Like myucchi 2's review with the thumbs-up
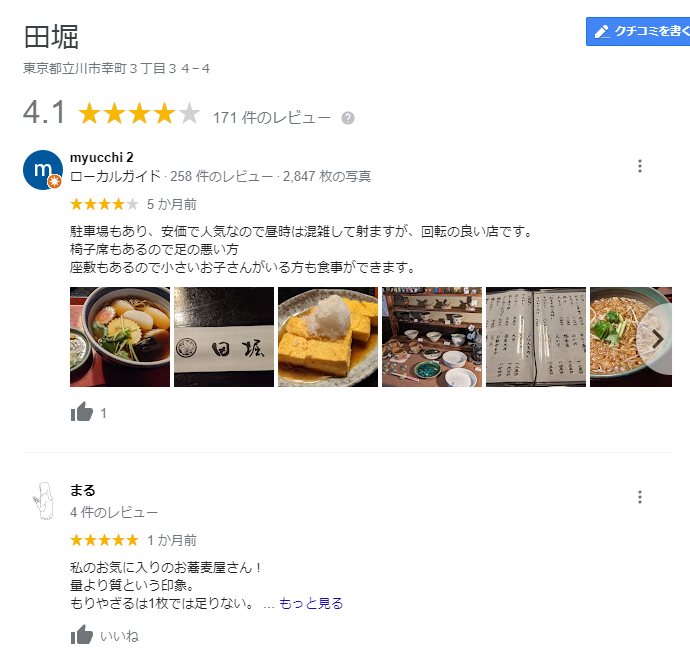Viewport: 690px width, 658px height. 82,412
